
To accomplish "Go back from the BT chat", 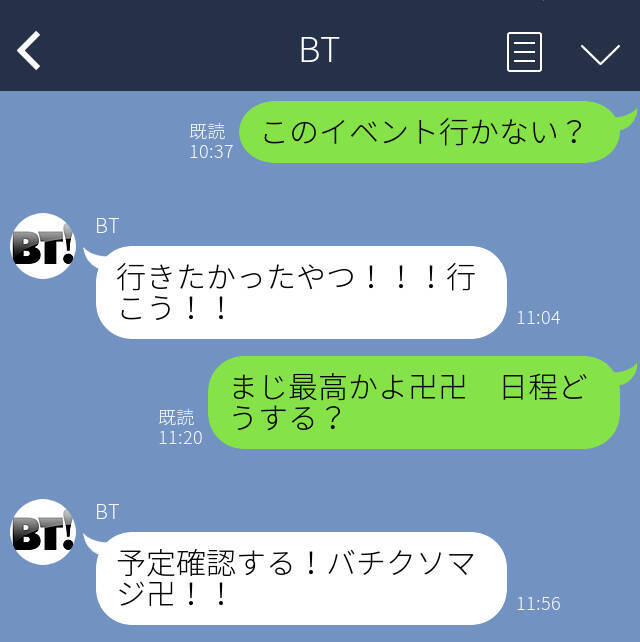I will pos(29,50).
